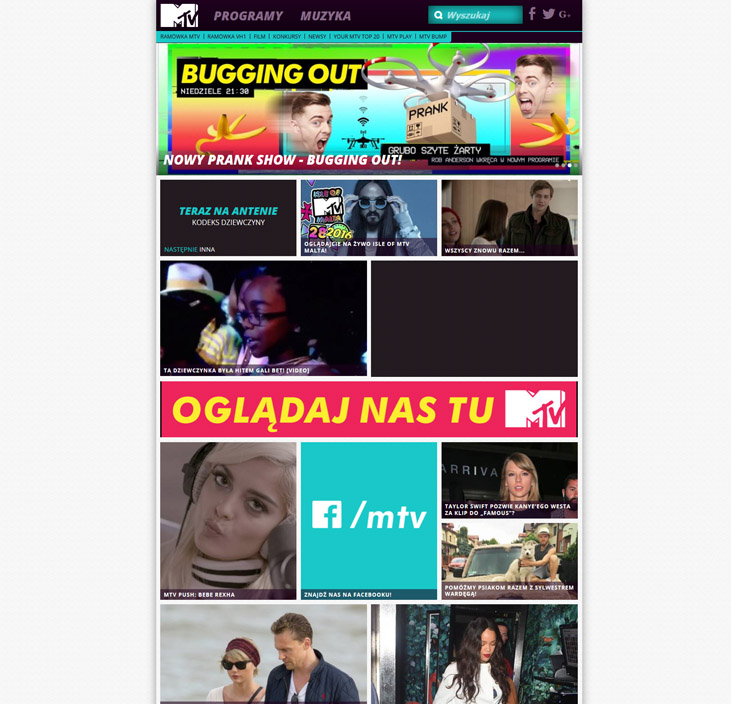Open MTV's Twitter icon in header
731x704 pixels.
[x=548, y=14]
